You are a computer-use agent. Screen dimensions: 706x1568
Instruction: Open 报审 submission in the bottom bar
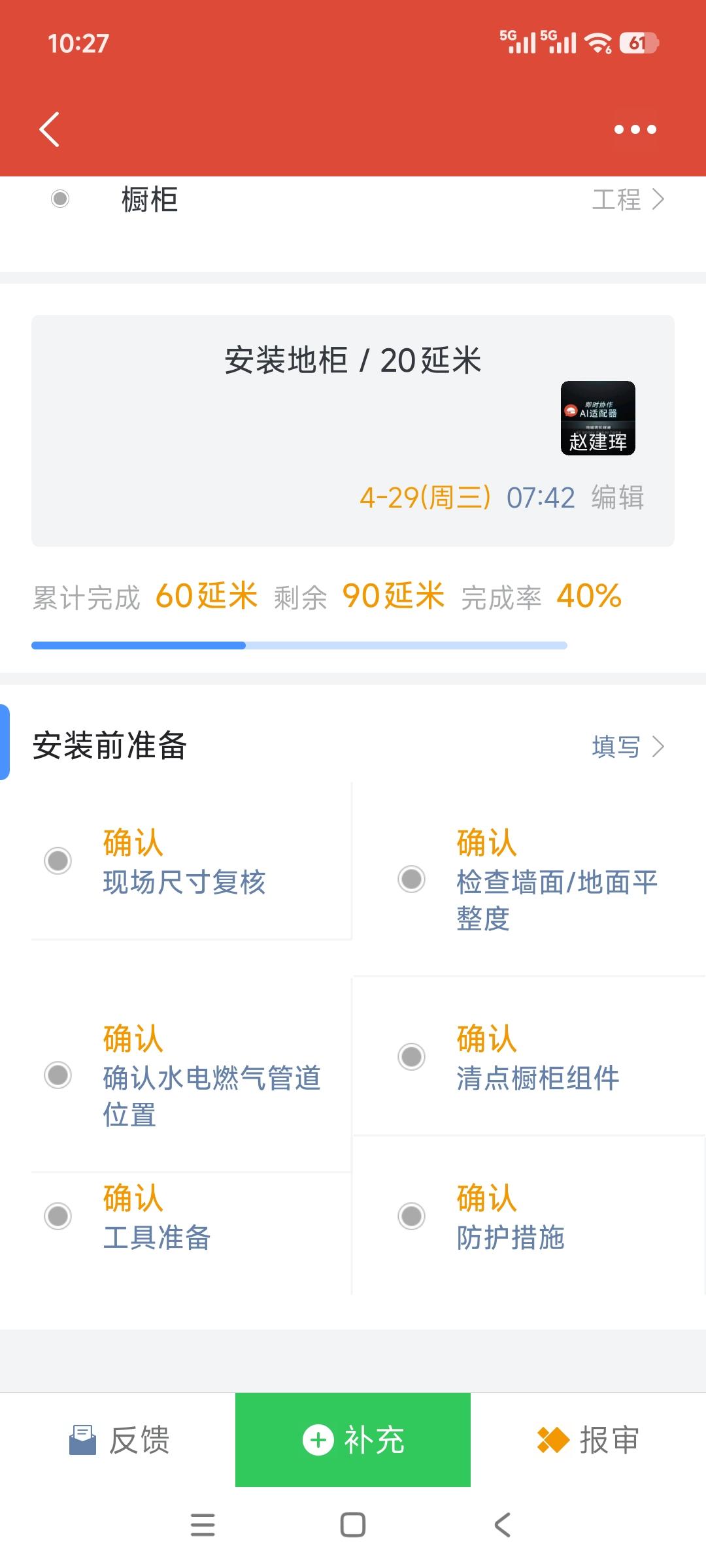click(588, 1441)
